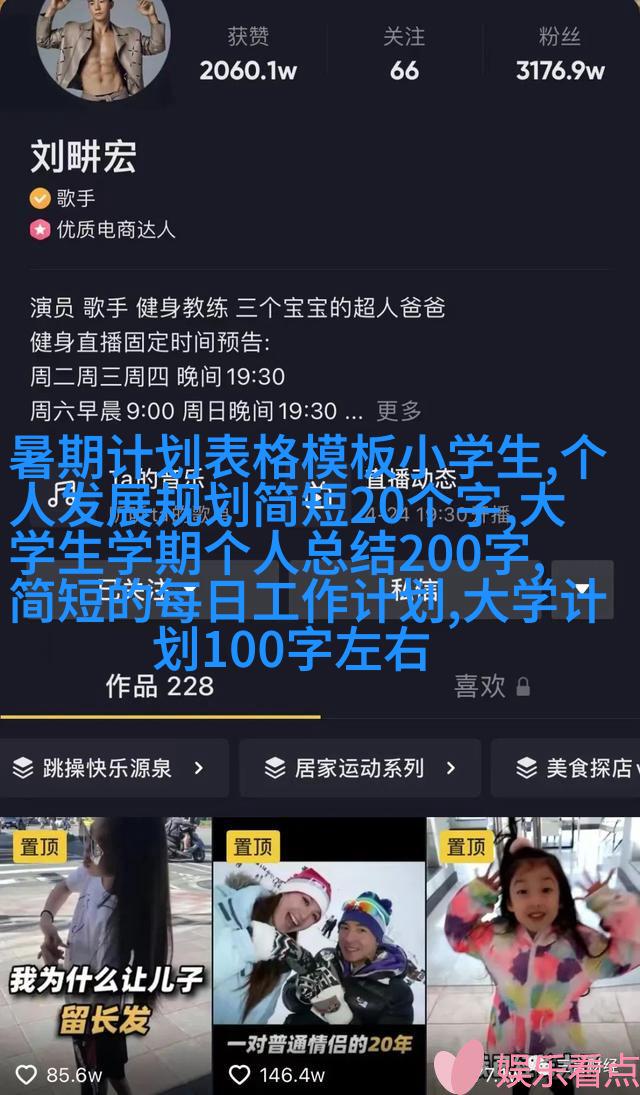Viewport: 640px width, 1095px height.
Task: Open the 粉丝 followers list
Action: [x=560, y=55]
